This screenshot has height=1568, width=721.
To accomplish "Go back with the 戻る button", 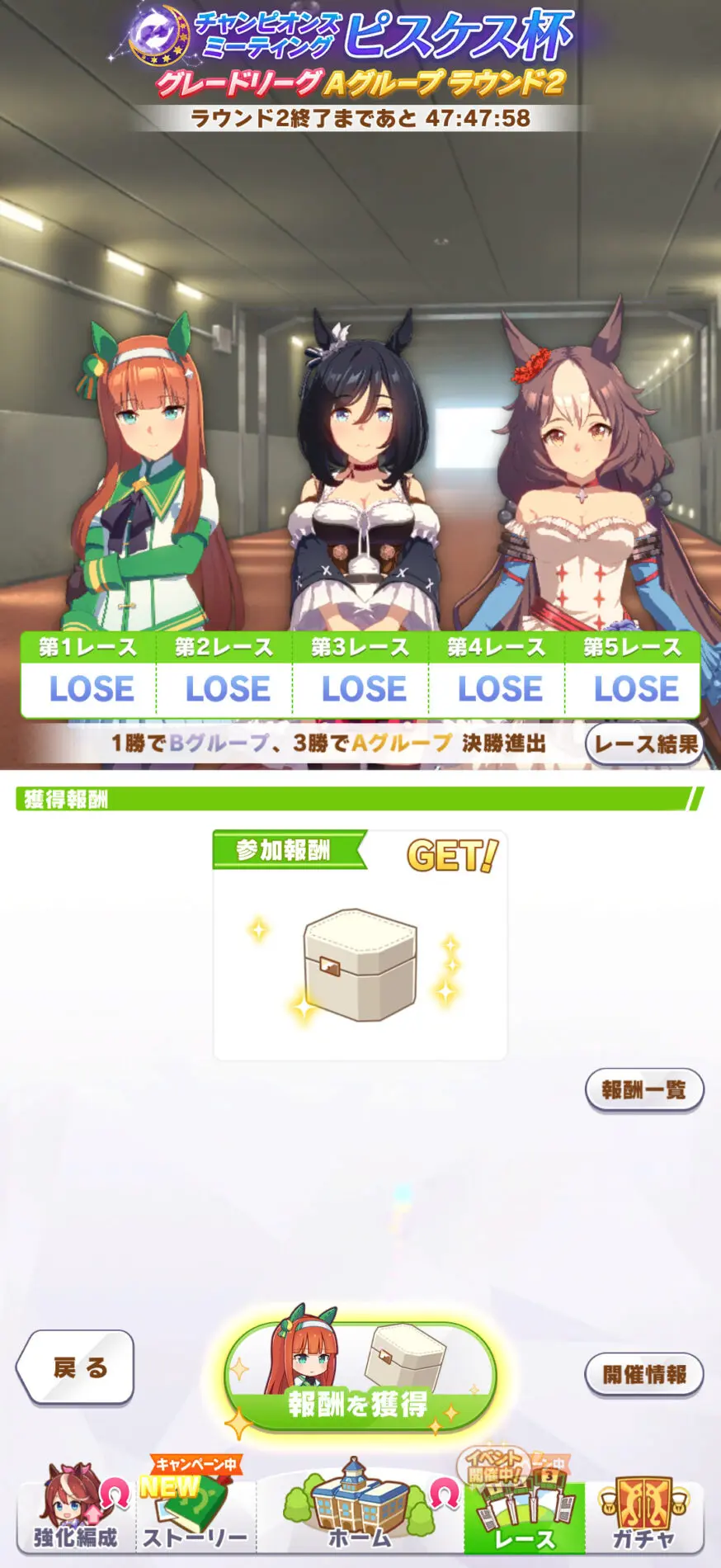I will coord(76,1367).
